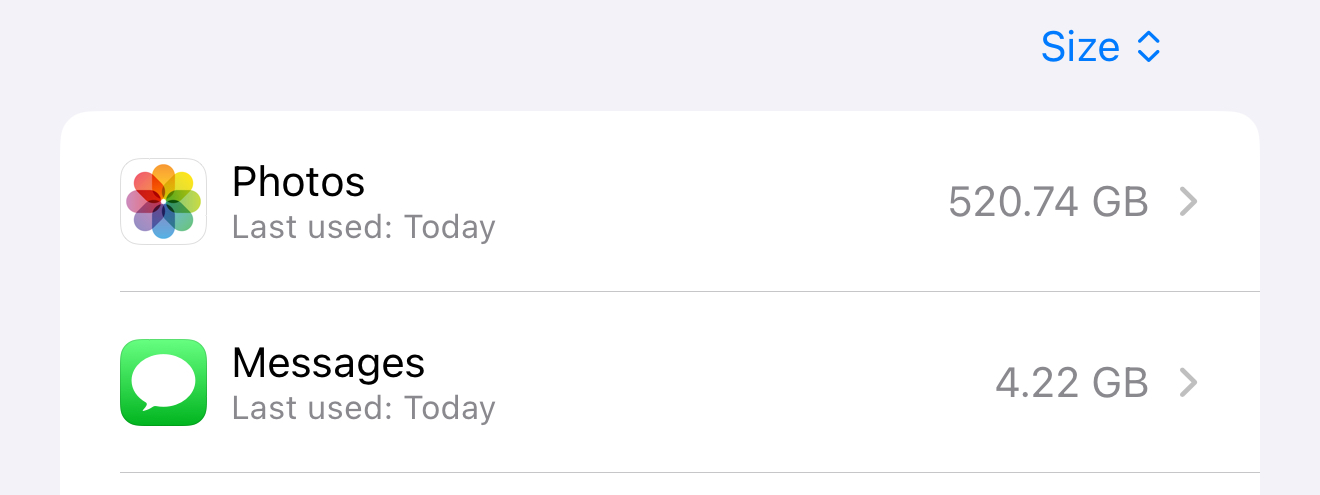Open Messages storage details
Viewport: 1320px width, 495px height.
(660, 383)
